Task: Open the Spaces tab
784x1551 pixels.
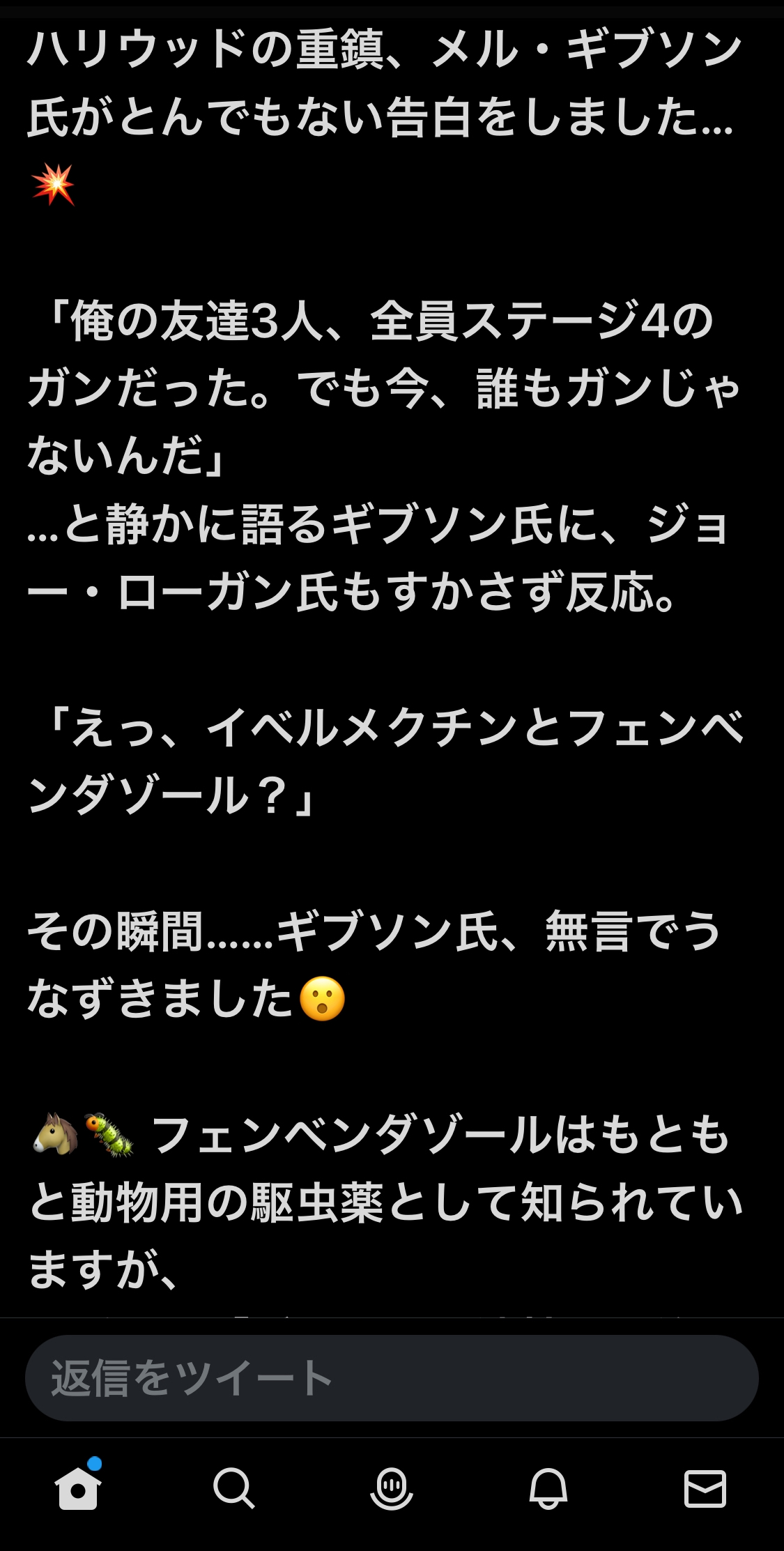Action: tap(392, 1488)
